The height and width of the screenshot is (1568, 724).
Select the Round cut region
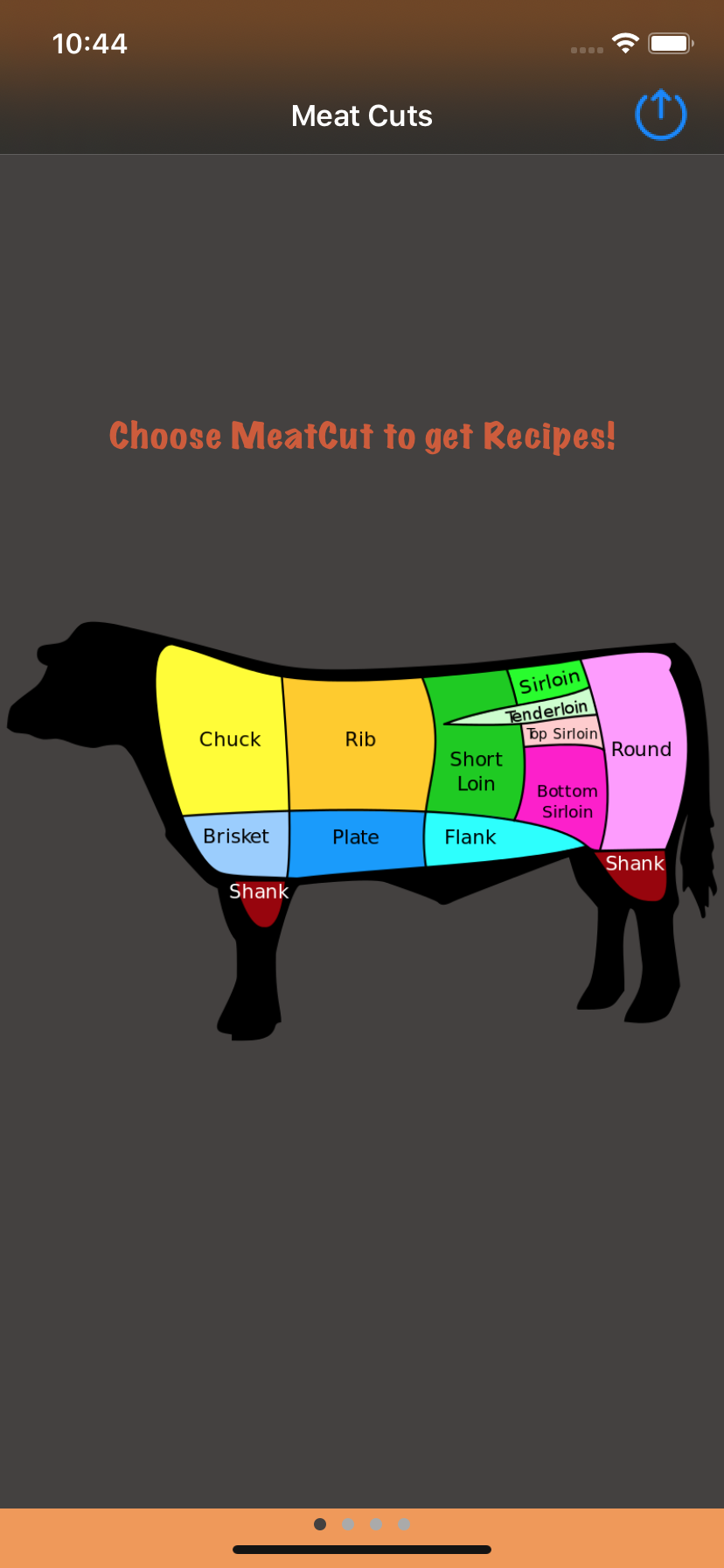pos(641,749)
